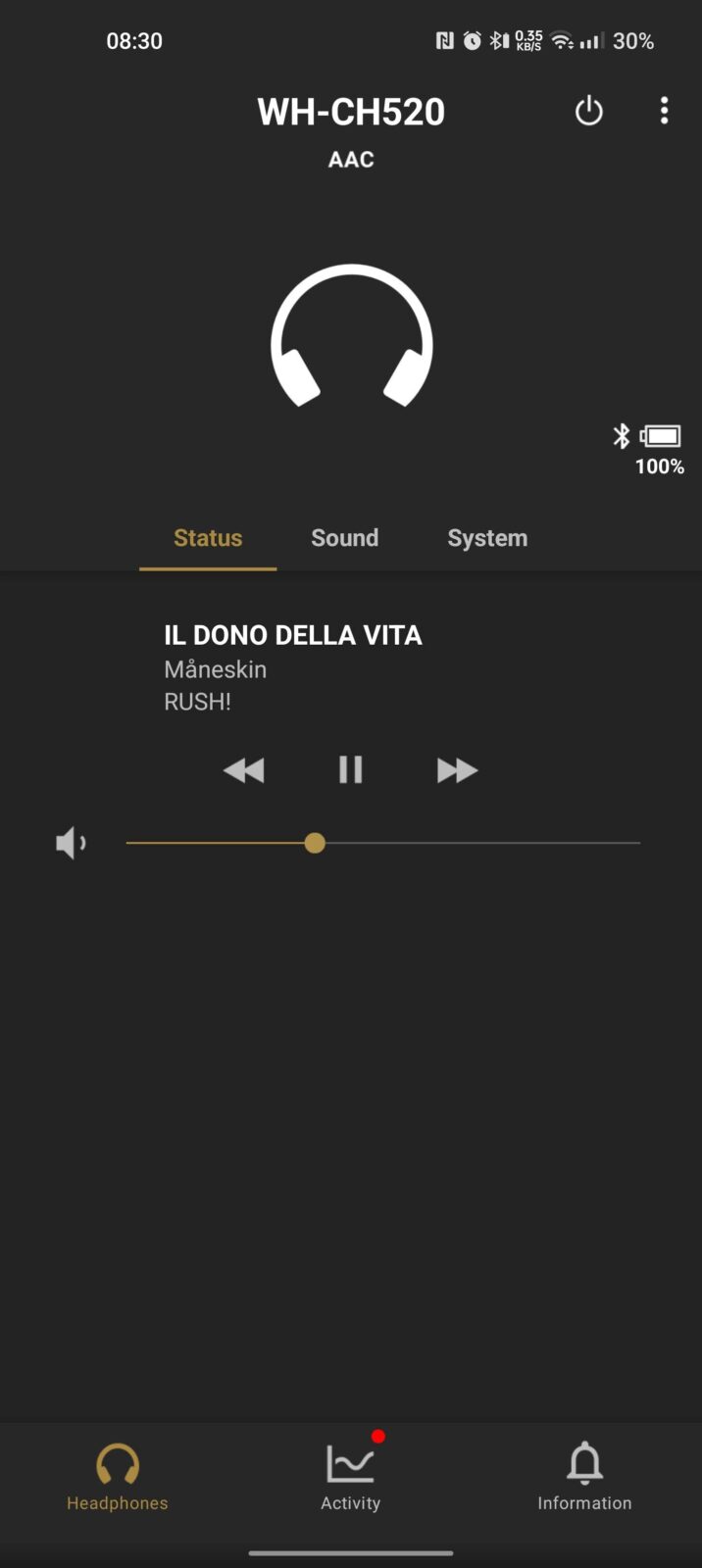The width and height of the screenshot is (702, 1568).
Task: Open the Activity section
Action: [x=350, y=1477]
